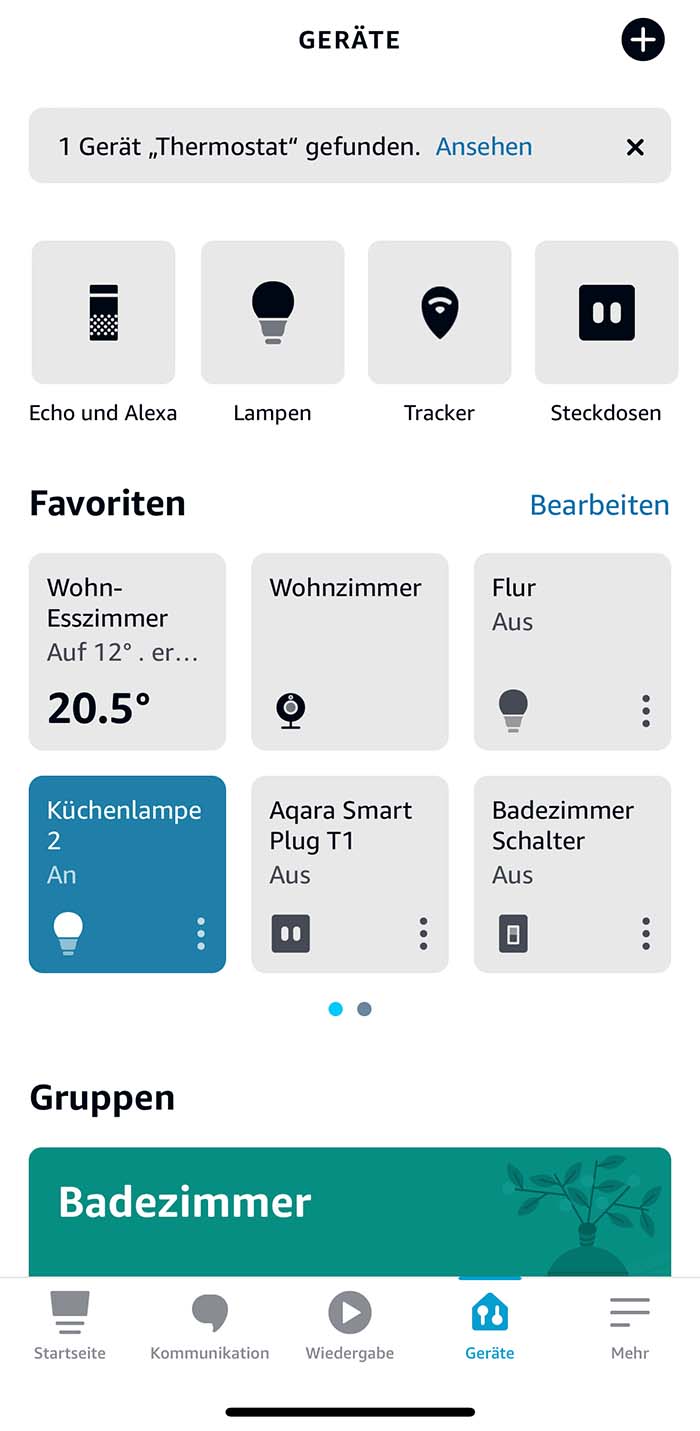Screen dimensions: 700x1431
Task: Switch to the Startseite tab
Action: click(x=70, y=1325)
